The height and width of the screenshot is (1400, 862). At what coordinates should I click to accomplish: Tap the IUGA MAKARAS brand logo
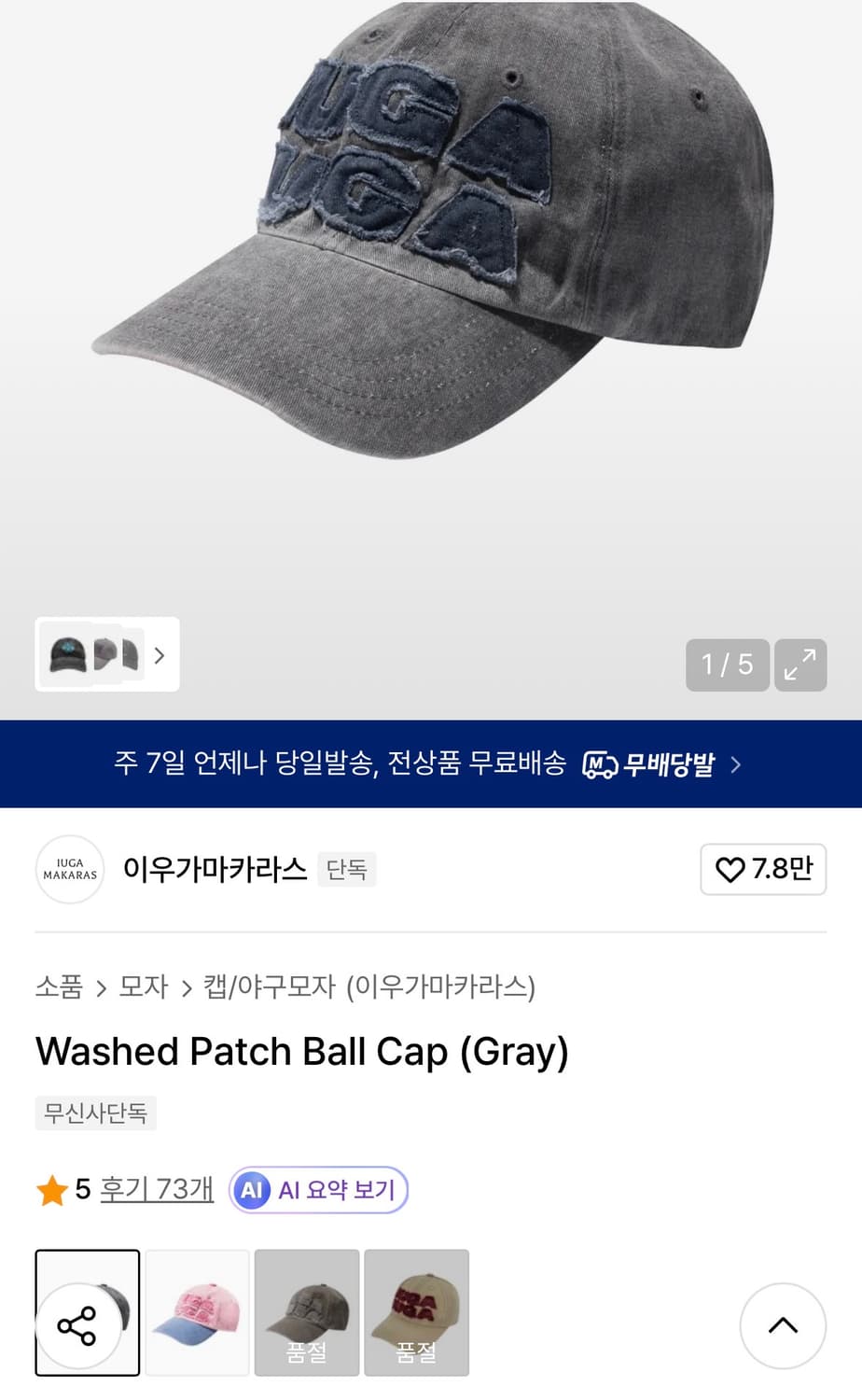coord(70,869)
